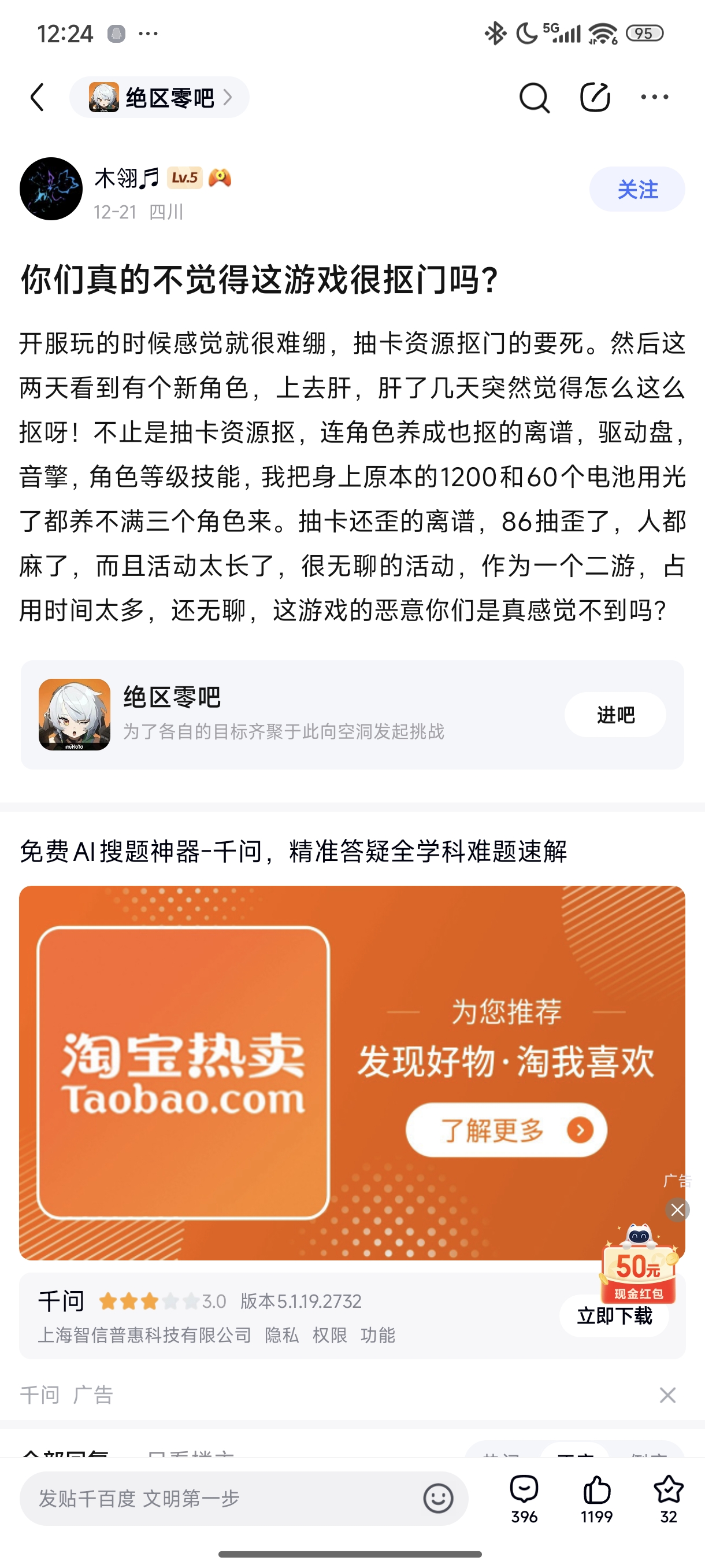View the 隐私 link for 千问

281,1336
